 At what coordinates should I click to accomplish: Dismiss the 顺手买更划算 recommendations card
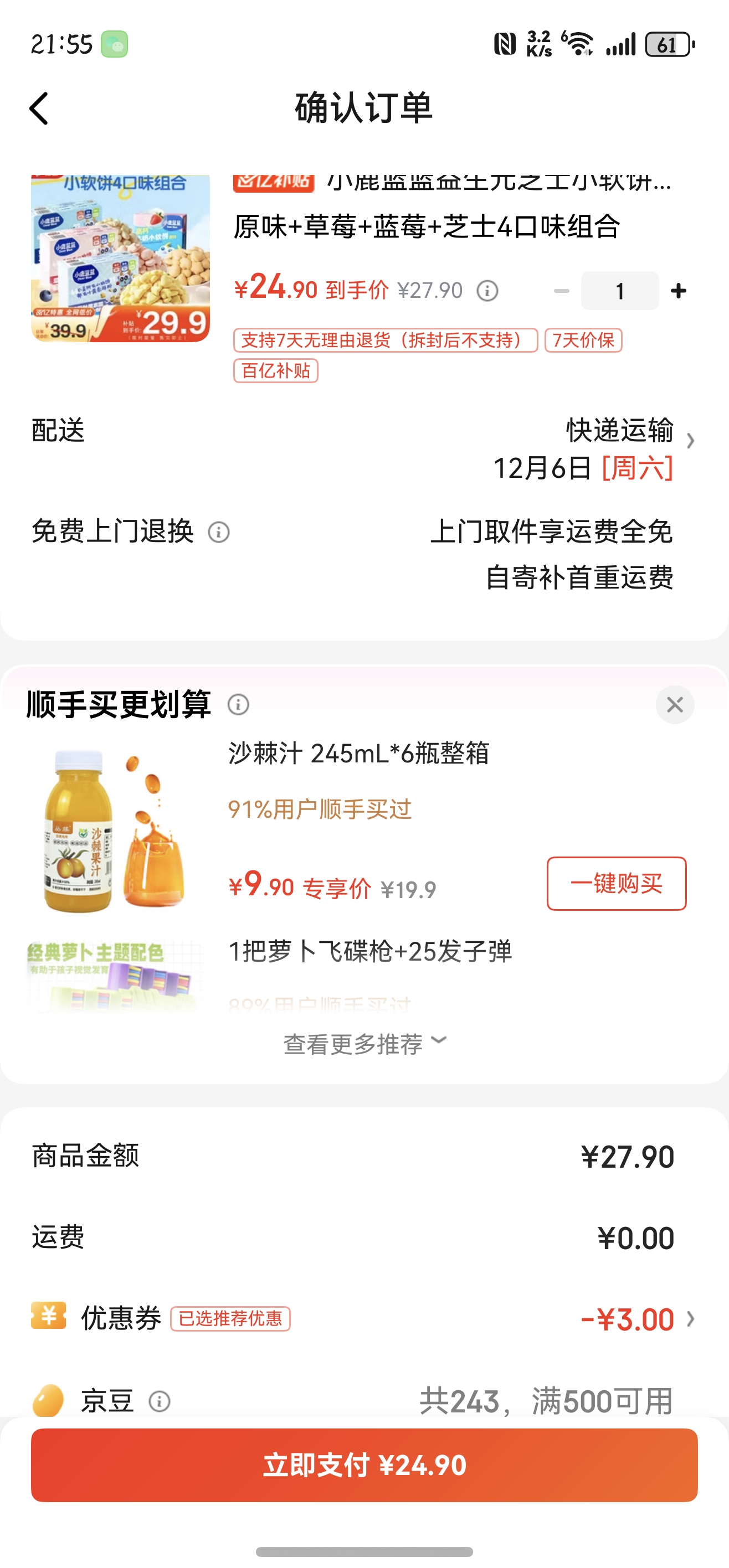tap(675, 705)
